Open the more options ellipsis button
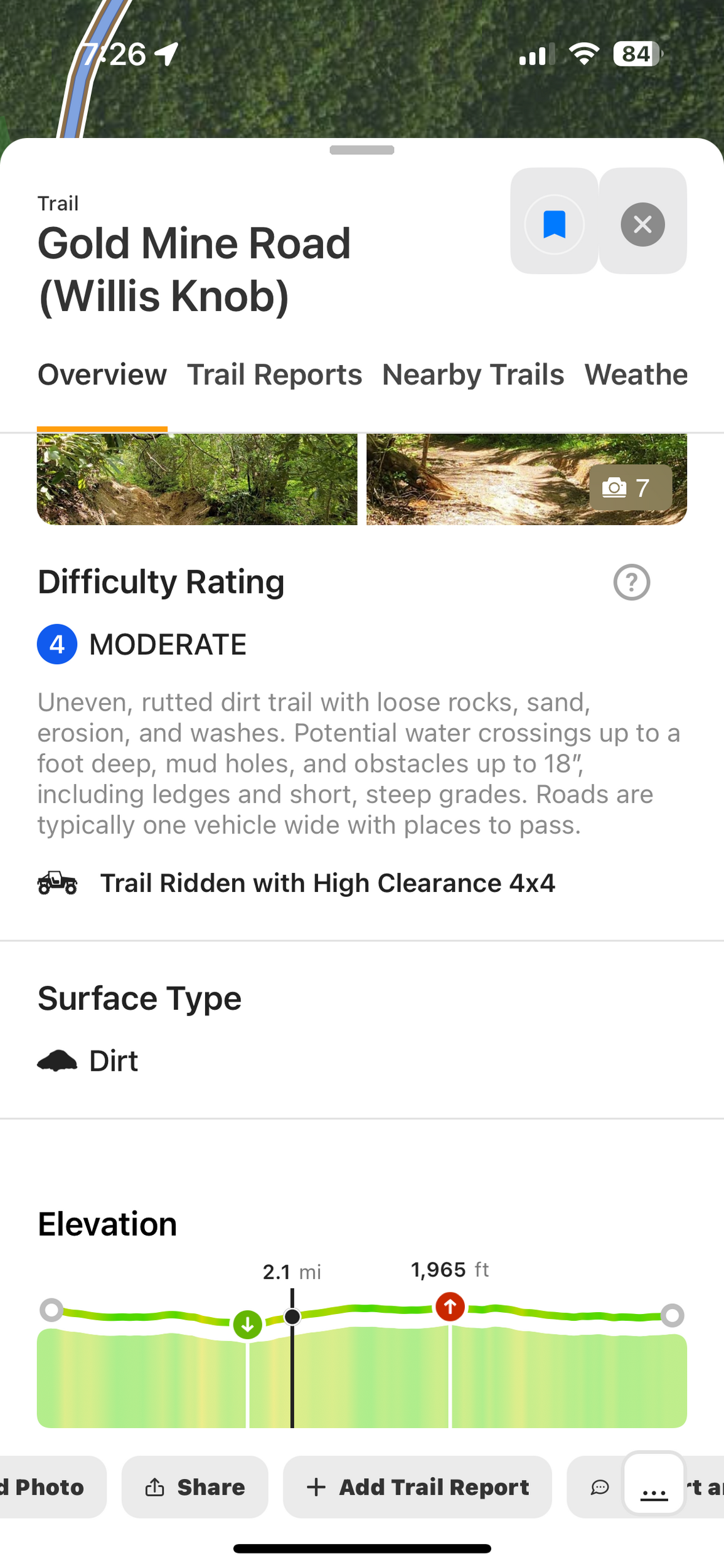Viewport: 724px width, 1568px height. [x=654, y=1483]
